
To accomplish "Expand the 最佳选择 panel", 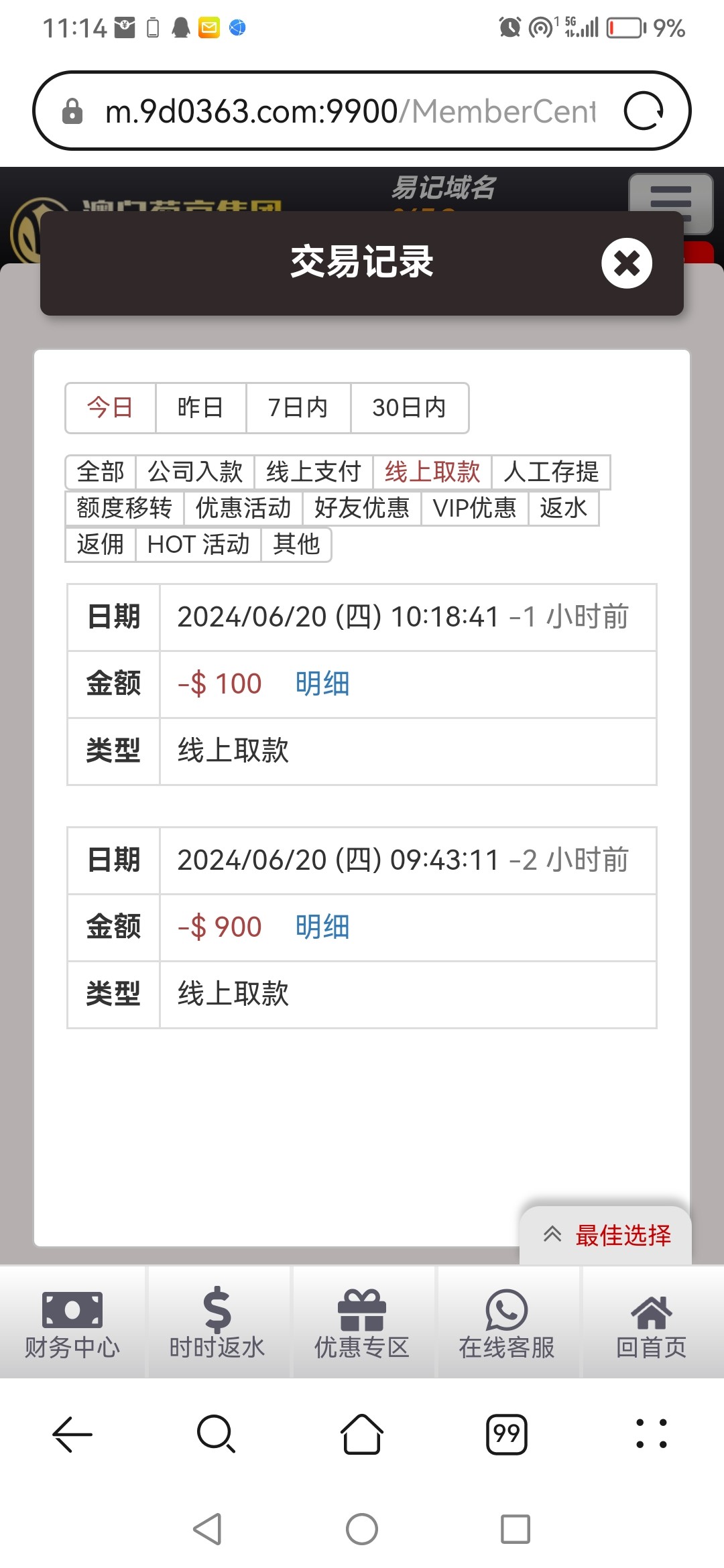I will click(606, 1235).
